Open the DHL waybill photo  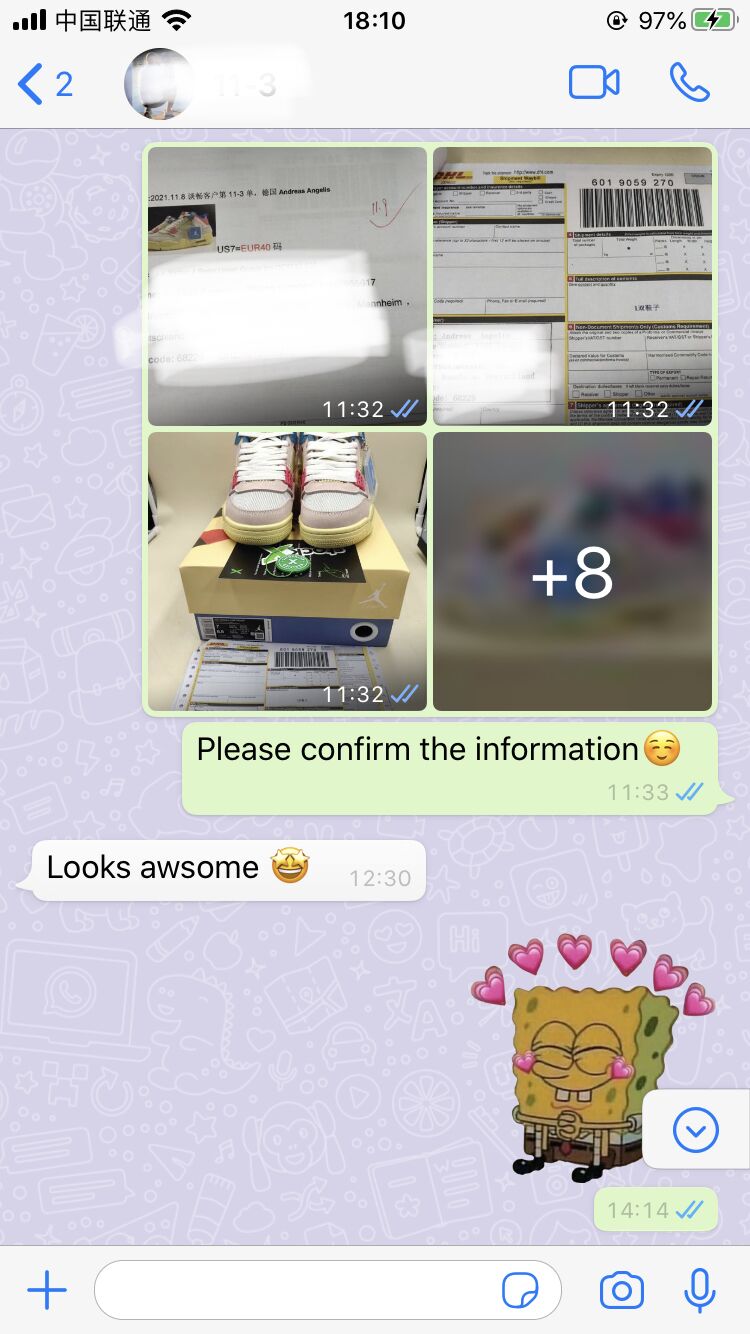(572, 286)
